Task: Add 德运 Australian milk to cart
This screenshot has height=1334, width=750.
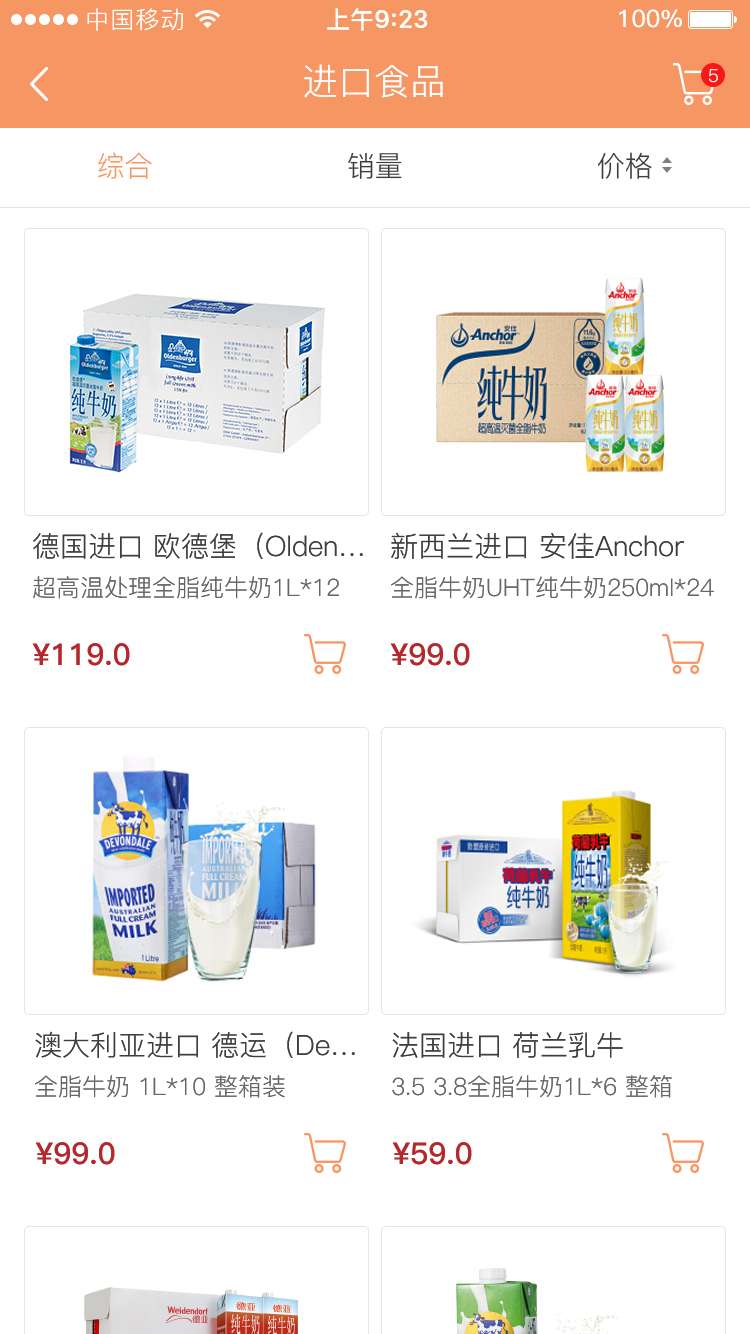Action: tap(325, 1153)
